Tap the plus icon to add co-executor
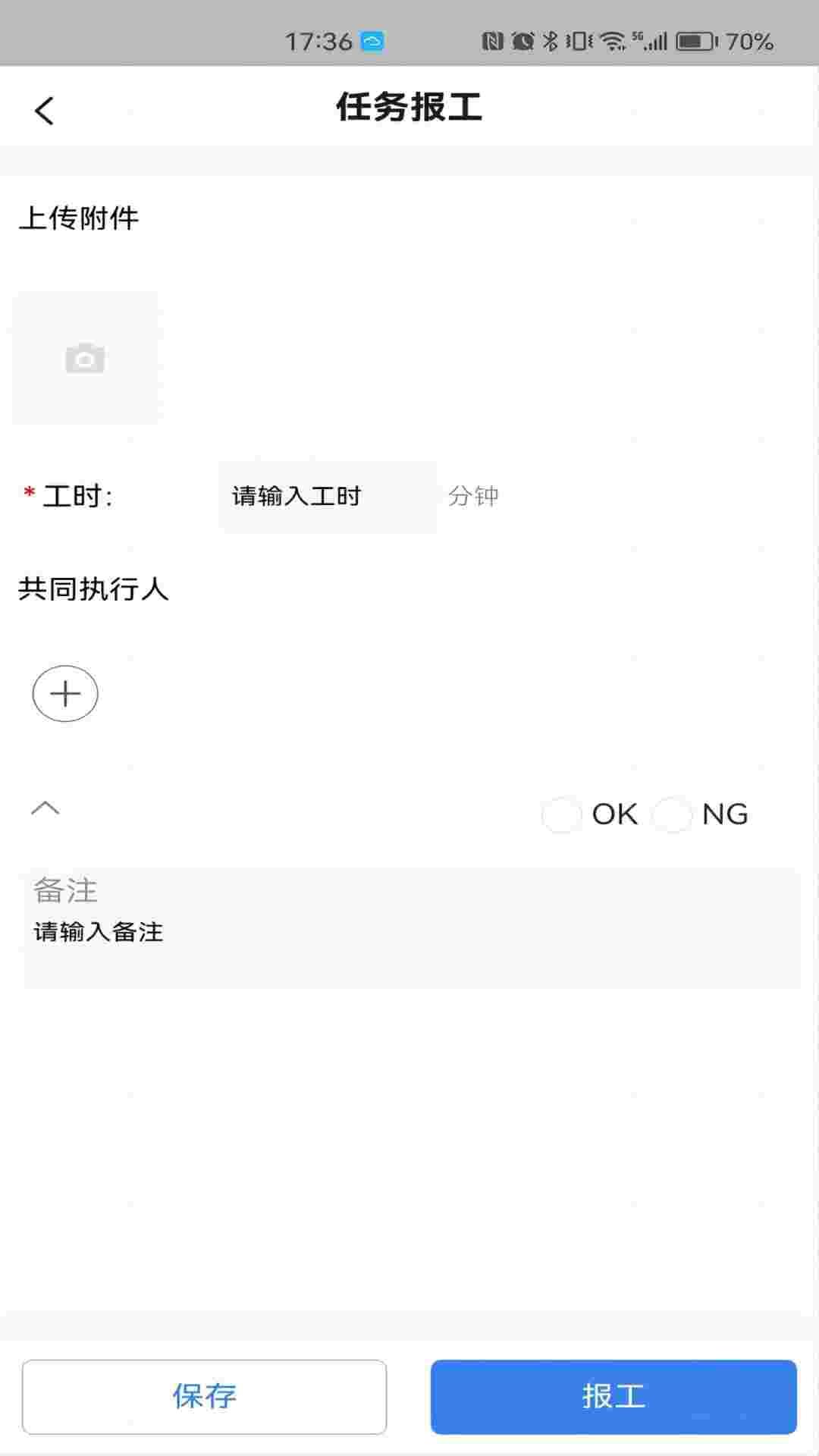The width and height of the screenshot is (819, 1456). pyautogui.click(x=65, y=693)
